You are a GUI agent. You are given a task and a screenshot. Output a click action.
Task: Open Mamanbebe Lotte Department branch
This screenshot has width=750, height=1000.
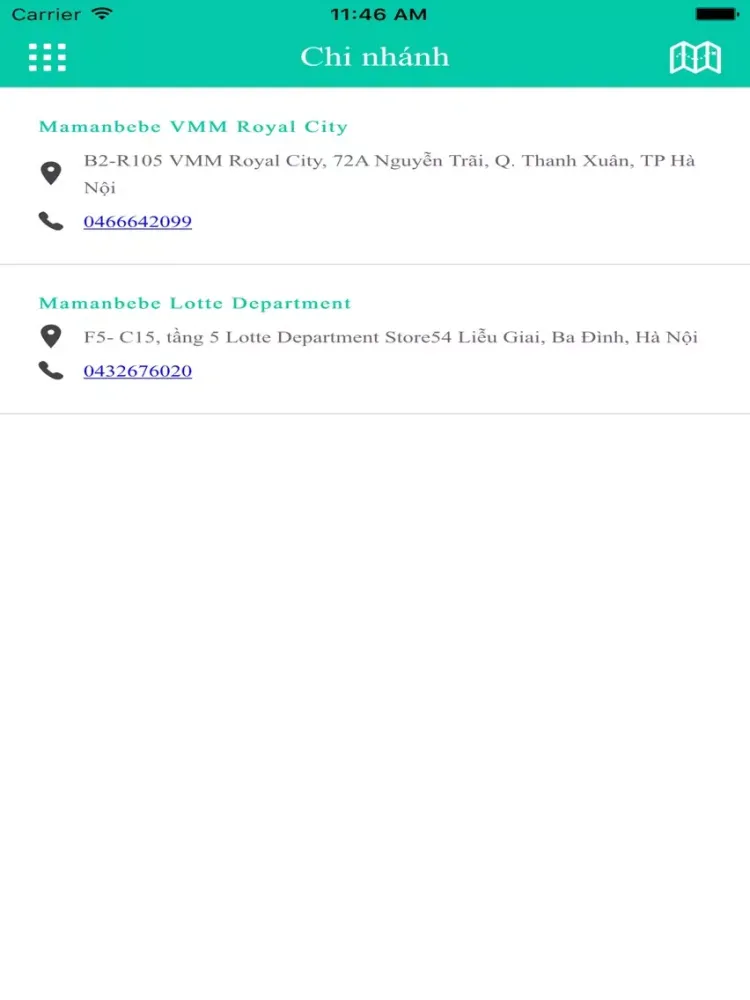point(195,303)
